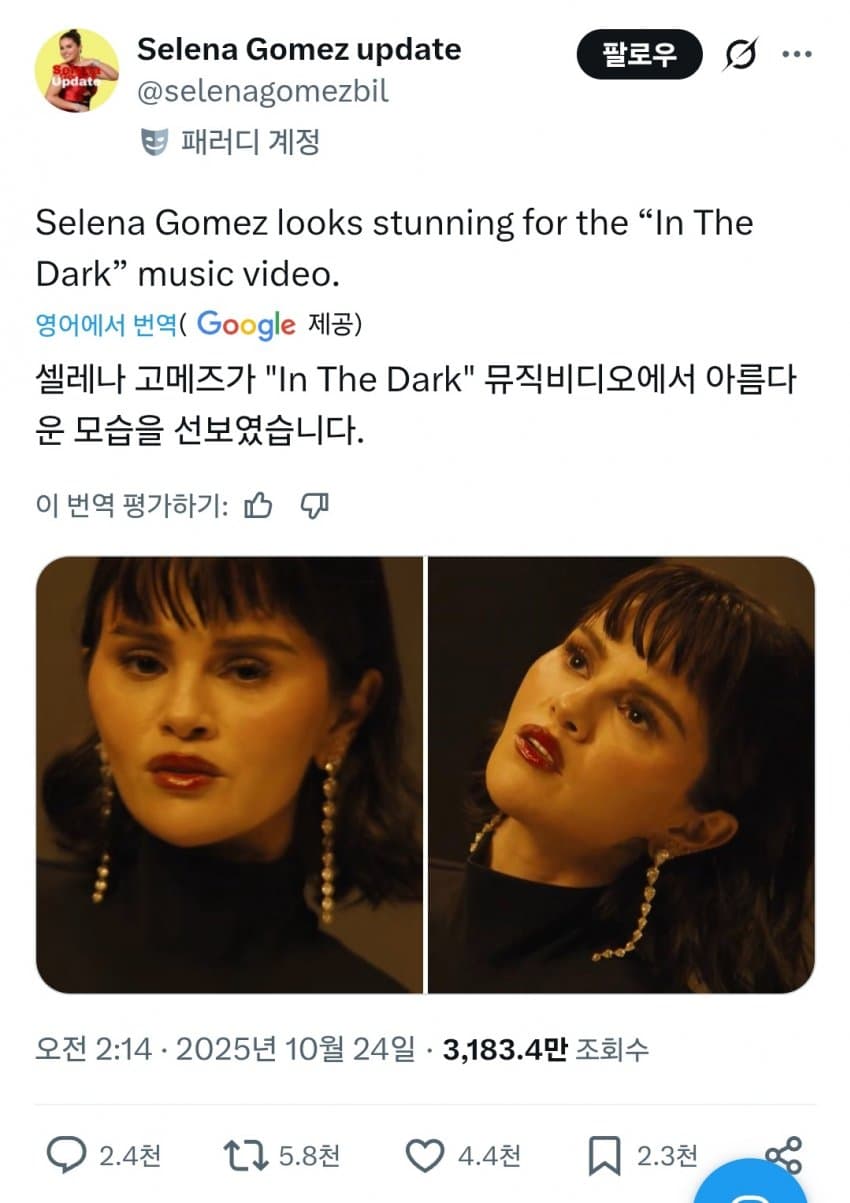Image resolution: width=850 pixels, height=1203 pixels.
Task: Open the post overflow menu
Action: tap(796, 55)
